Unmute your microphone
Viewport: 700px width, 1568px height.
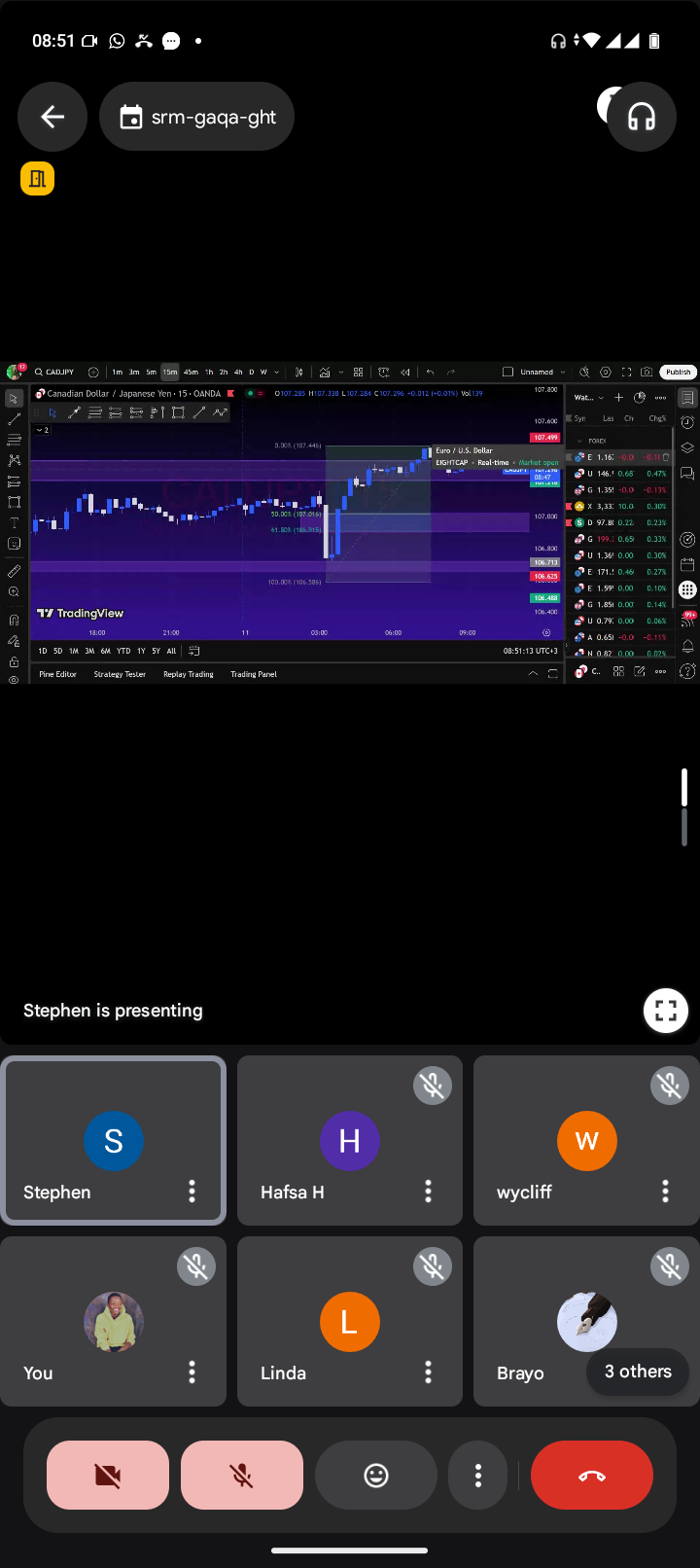coord(242,1476)
